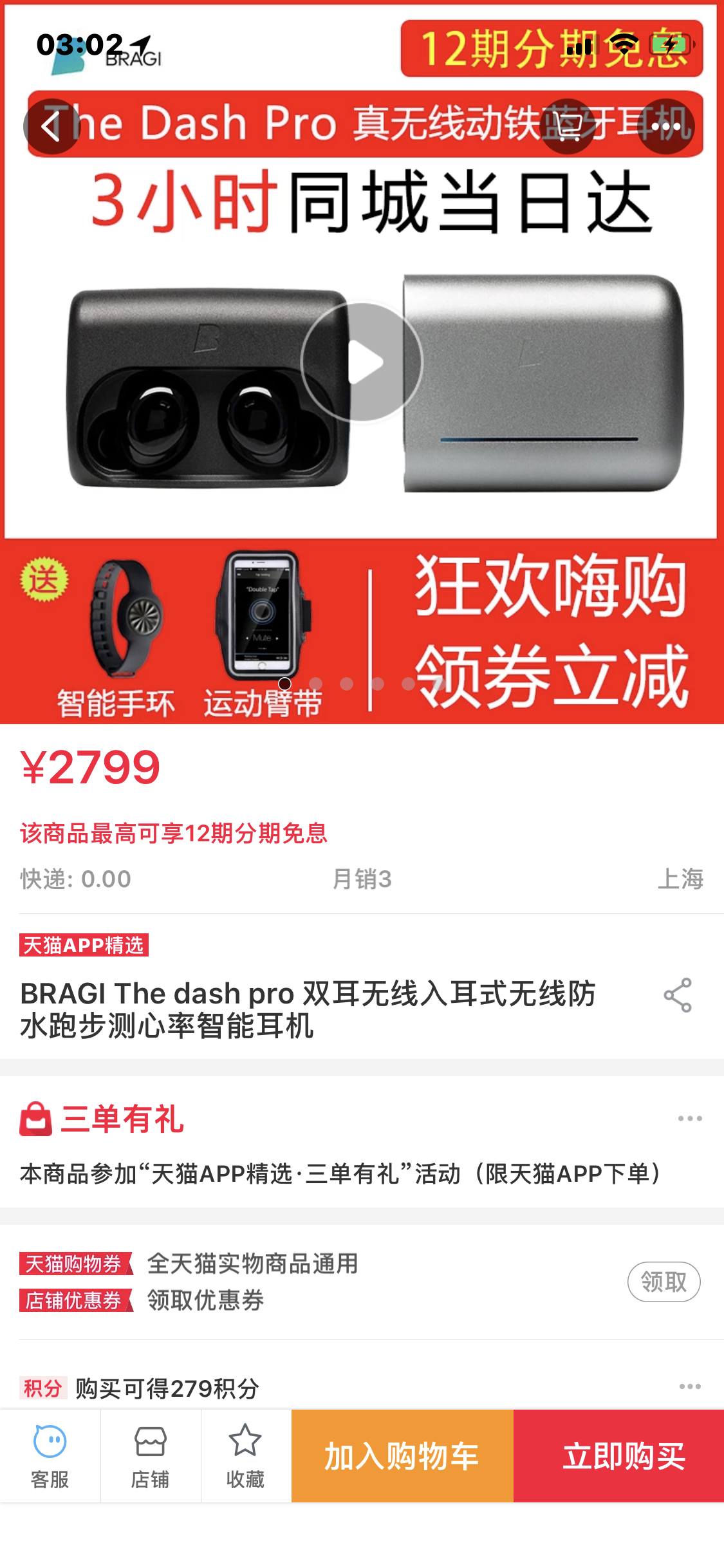The width and height of the screenshot is (724, 1568).
Task: Tap 领取 to claim coupons
Action: tap(664, 1282)
